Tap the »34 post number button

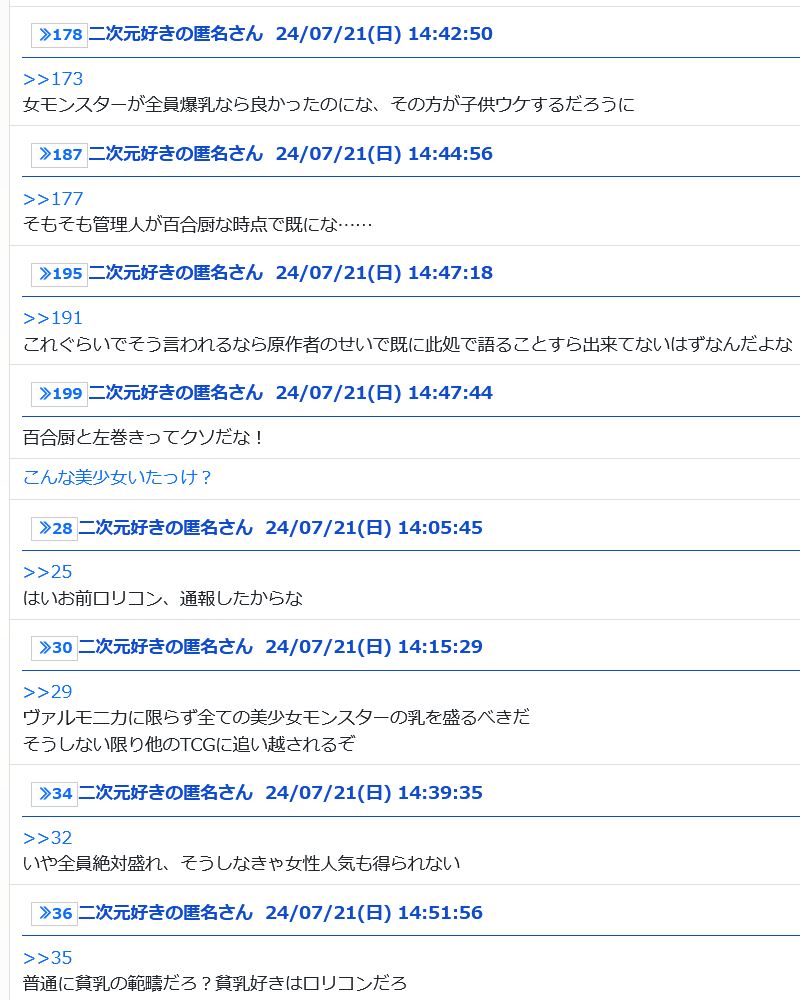pyautogui.click(x=54, y=794)
